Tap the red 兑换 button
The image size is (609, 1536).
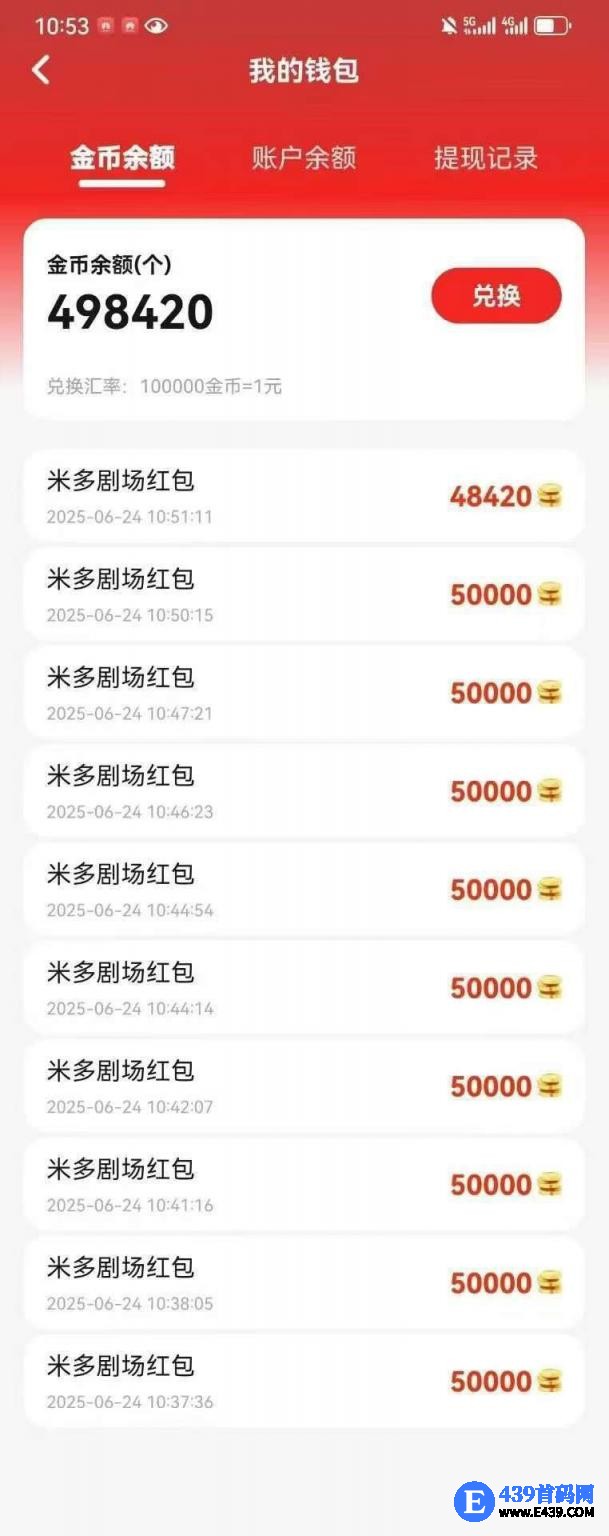click(496, 296)
